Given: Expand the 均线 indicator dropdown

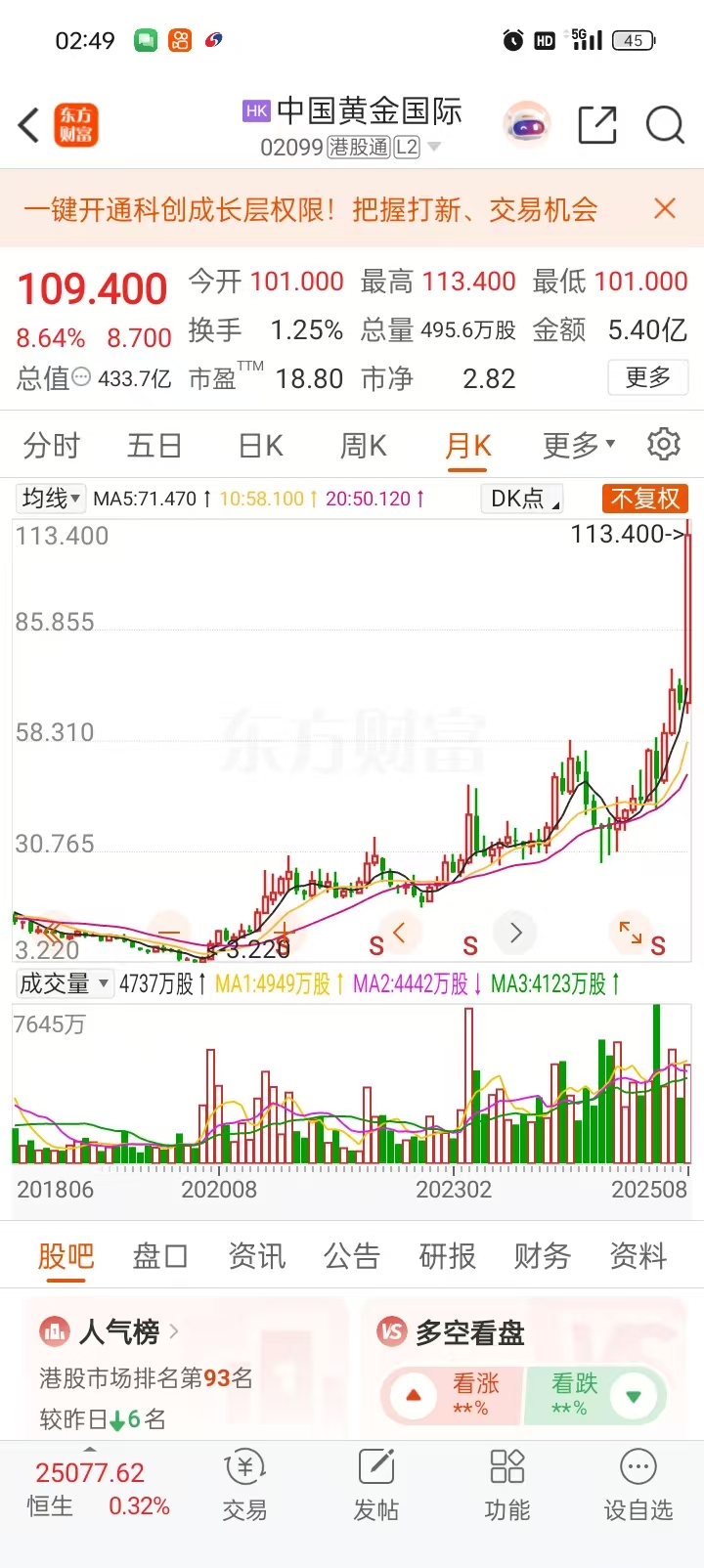Looking at the screenshot, I should pyautogui.click(x=52, y=499).
